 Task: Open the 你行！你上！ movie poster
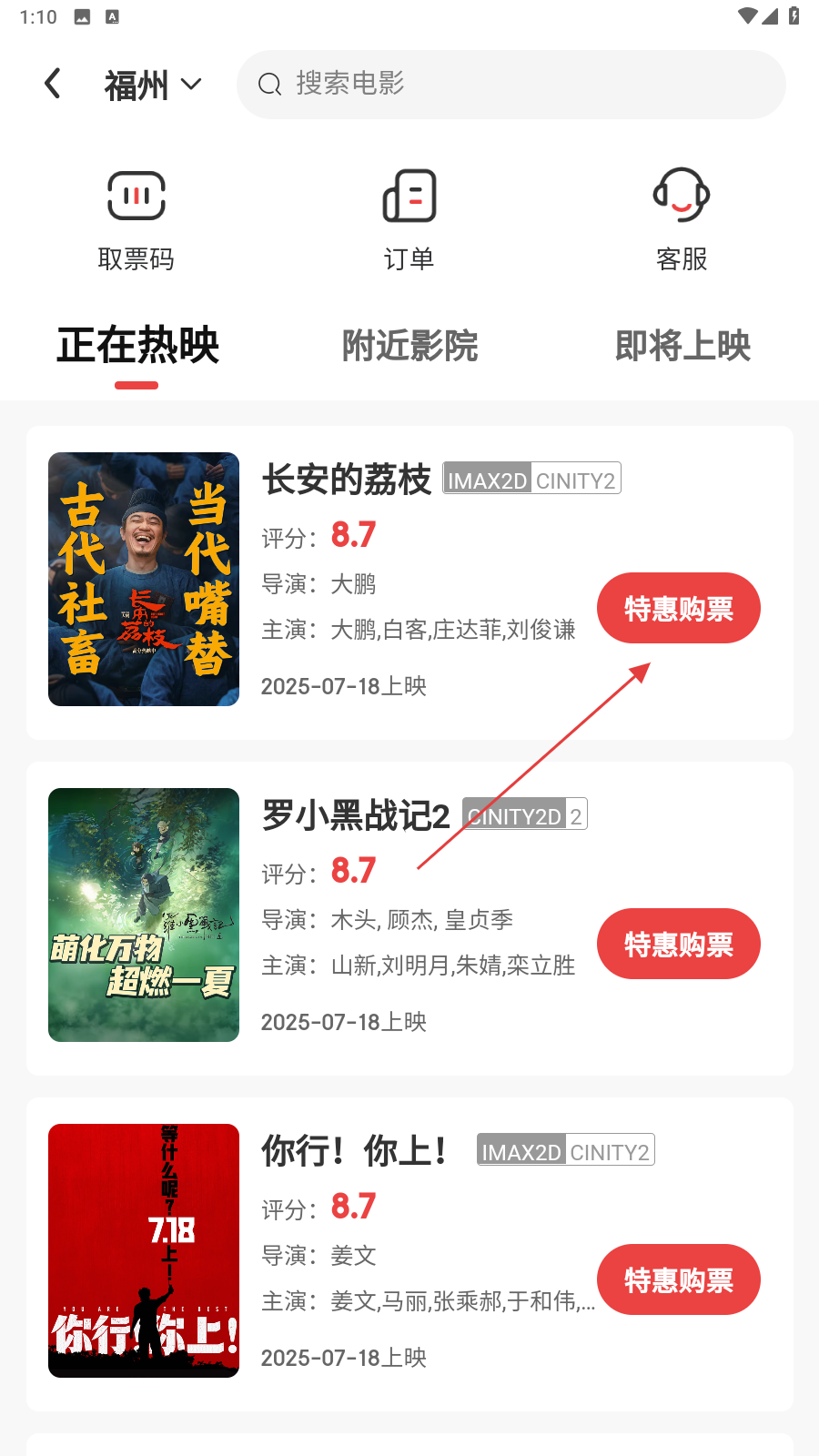coord(144,1250)
